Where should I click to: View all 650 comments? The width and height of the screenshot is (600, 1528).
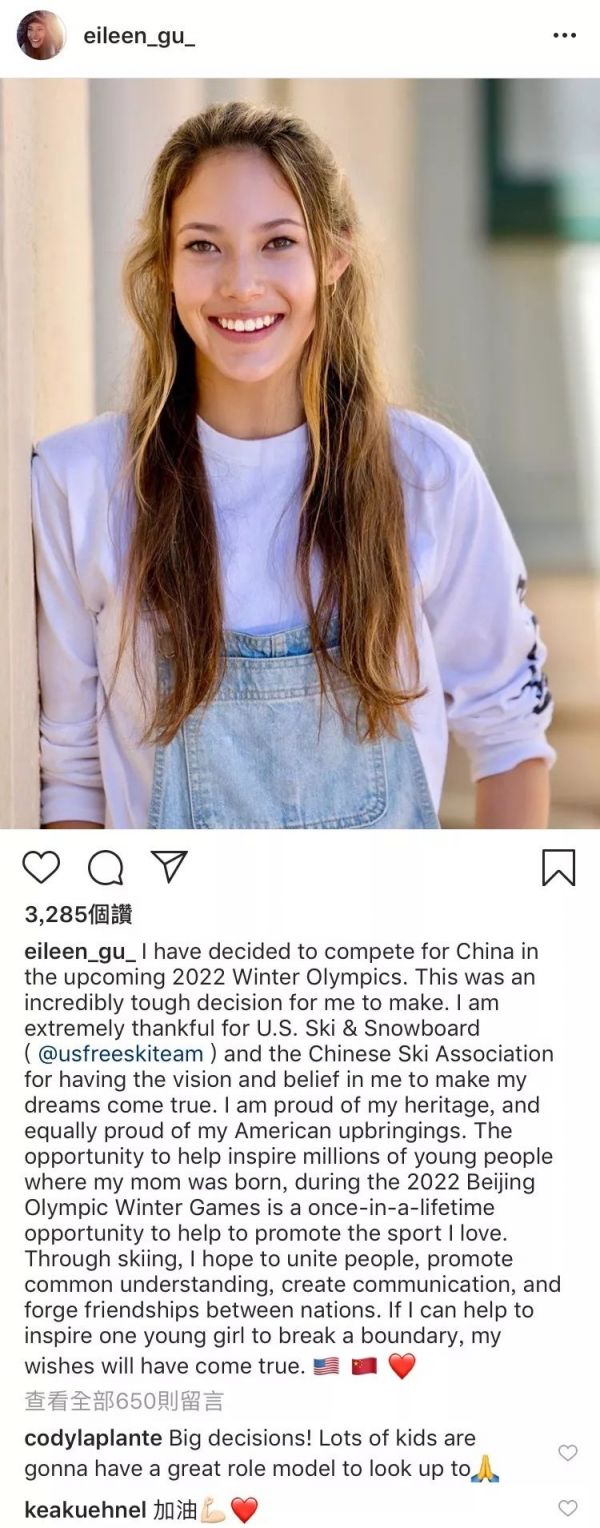pyautogui.click(x=124, y=1402)
